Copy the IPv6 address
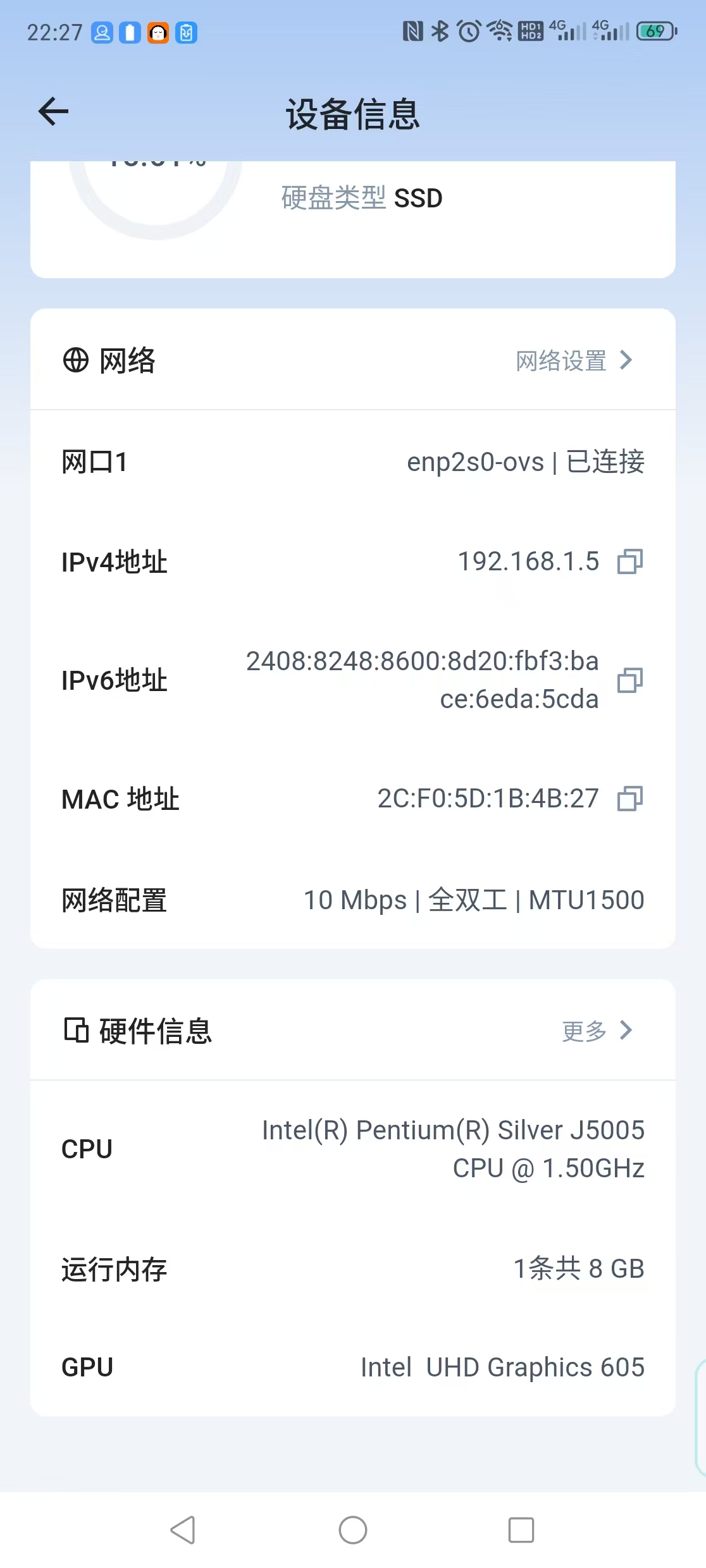Screen dimensions: 706x1568 point(629,680)
